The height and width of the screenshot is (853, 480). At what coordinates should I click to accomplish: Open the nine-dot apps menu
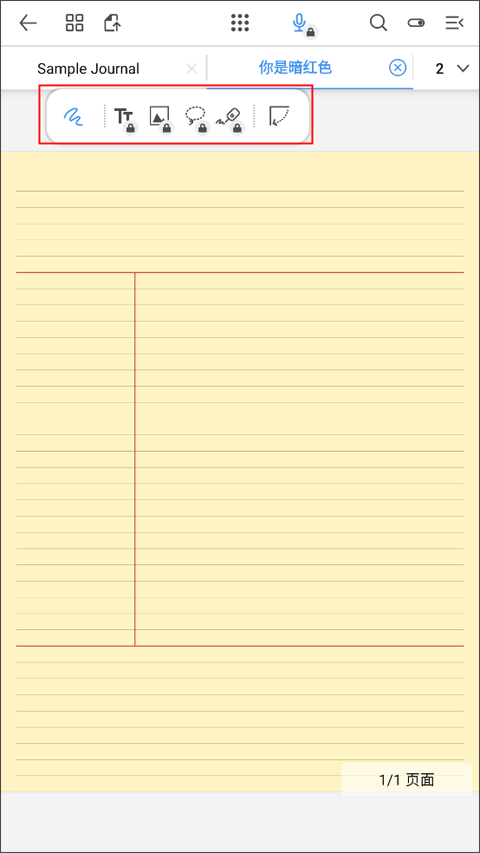pos(240,23)
